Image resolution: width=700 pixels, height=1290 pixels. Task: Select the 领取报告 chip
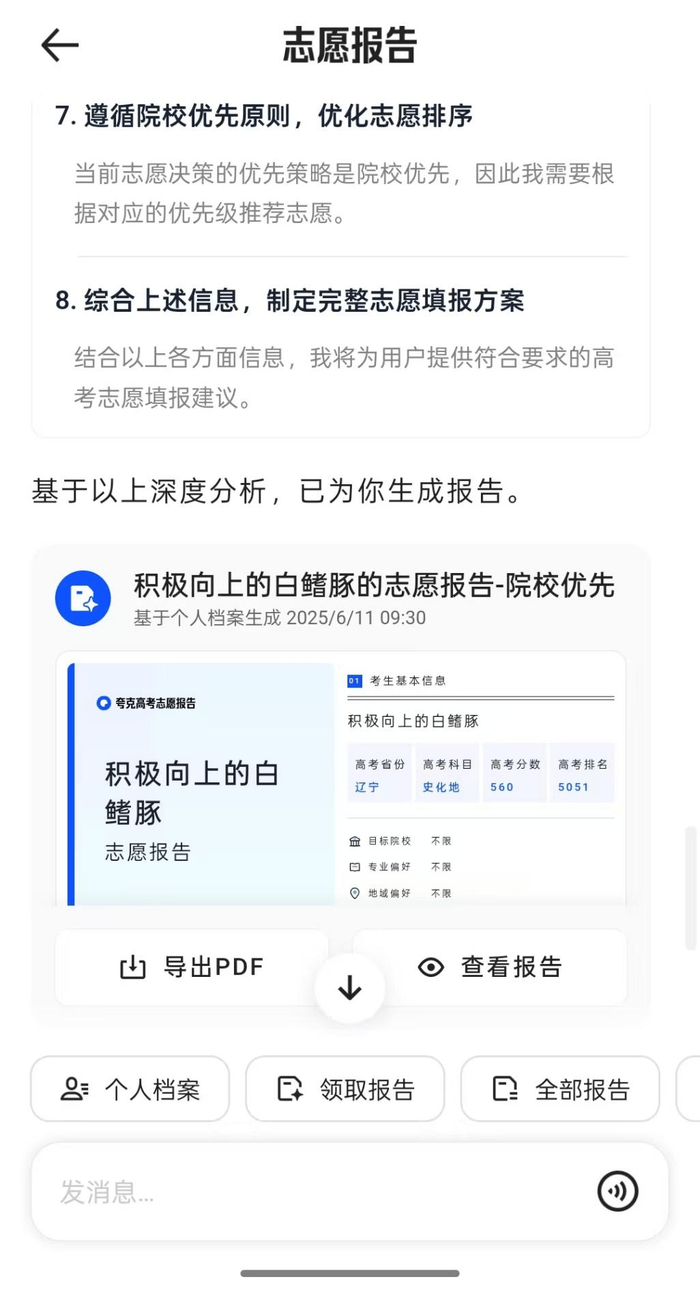pyautogui.click(x=345, y=1089)
